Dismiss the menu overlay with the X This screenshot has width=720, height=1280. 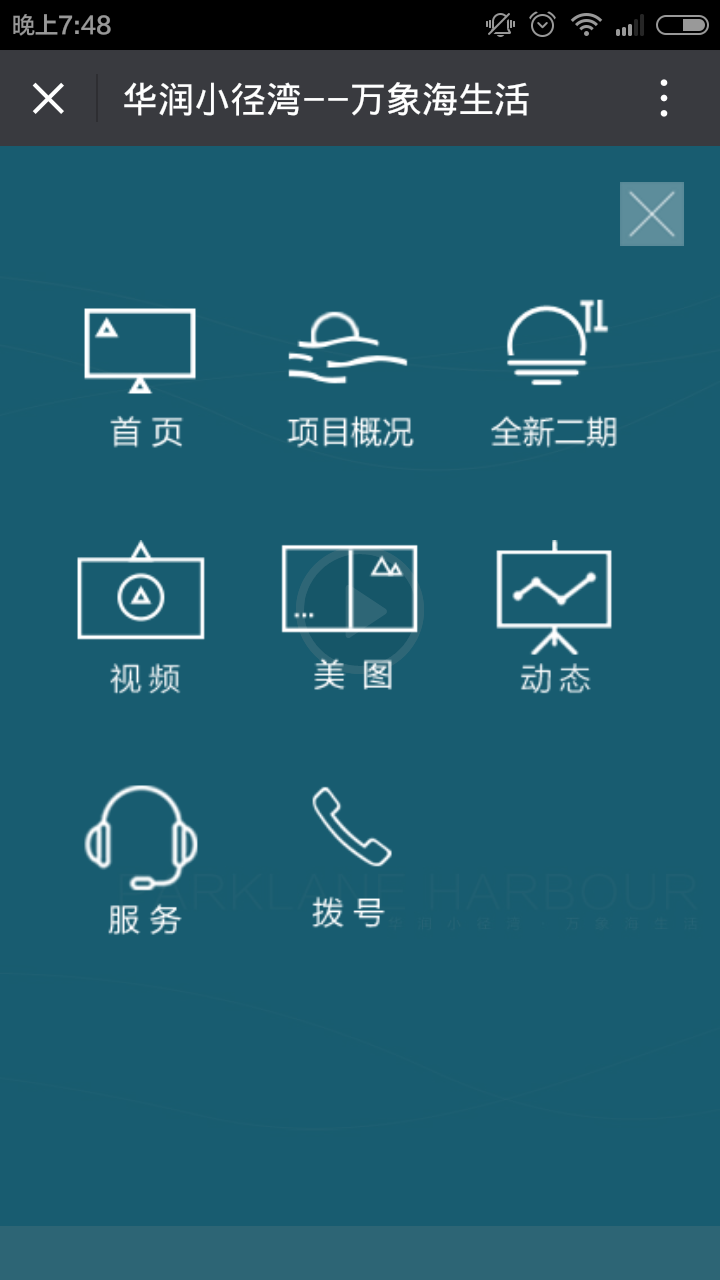tap(651, 214)
